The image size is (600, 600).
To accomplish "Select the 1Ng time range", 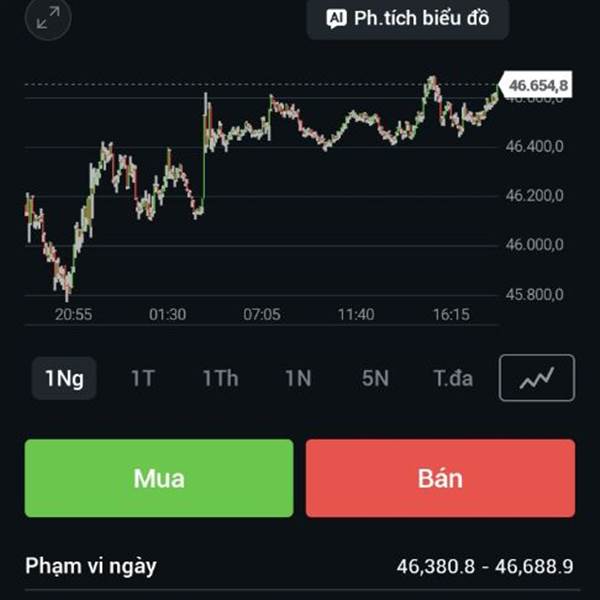I will [64, 378].
